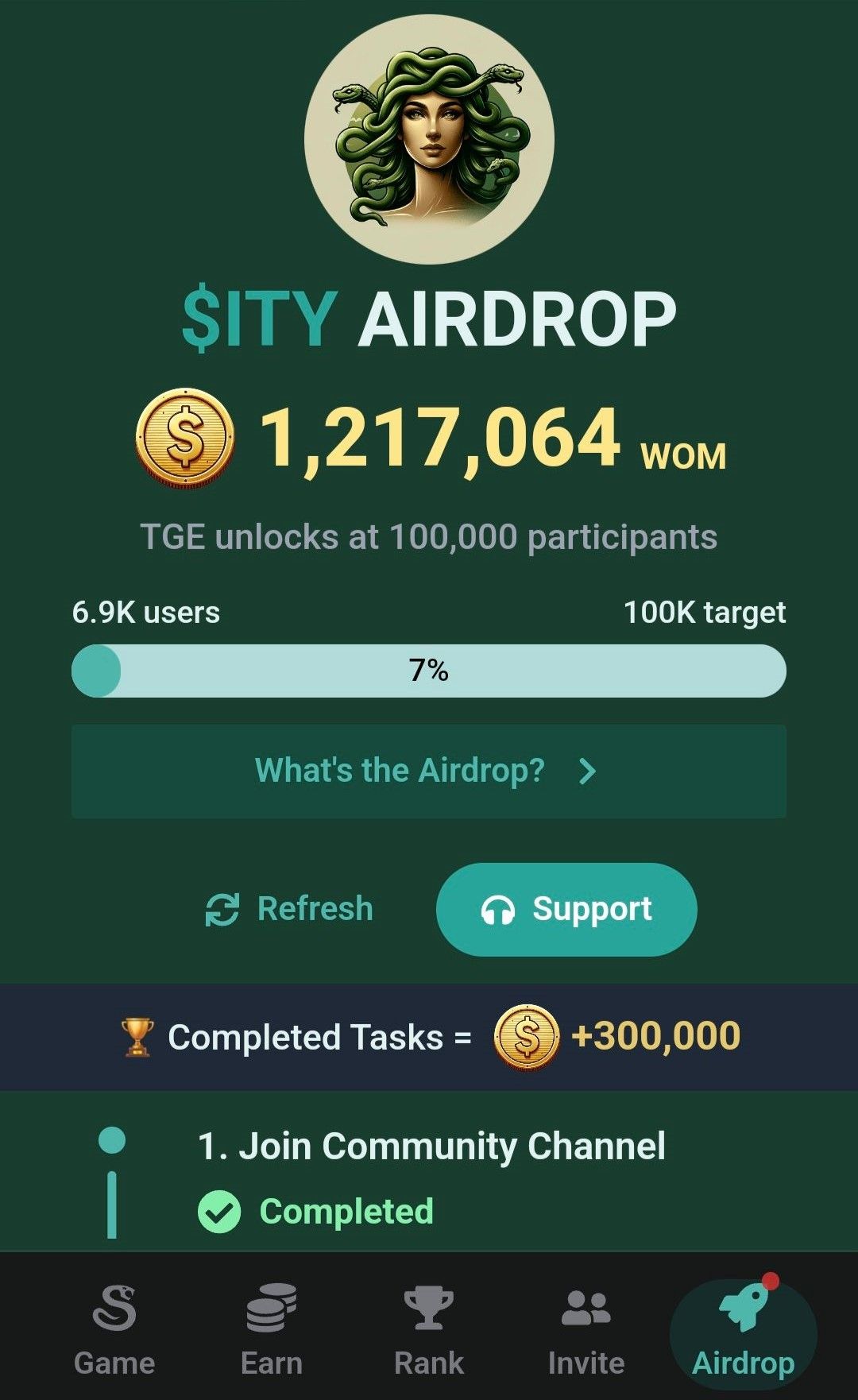
Task: Switch to the Rank tab
Action: (428, 1327)
